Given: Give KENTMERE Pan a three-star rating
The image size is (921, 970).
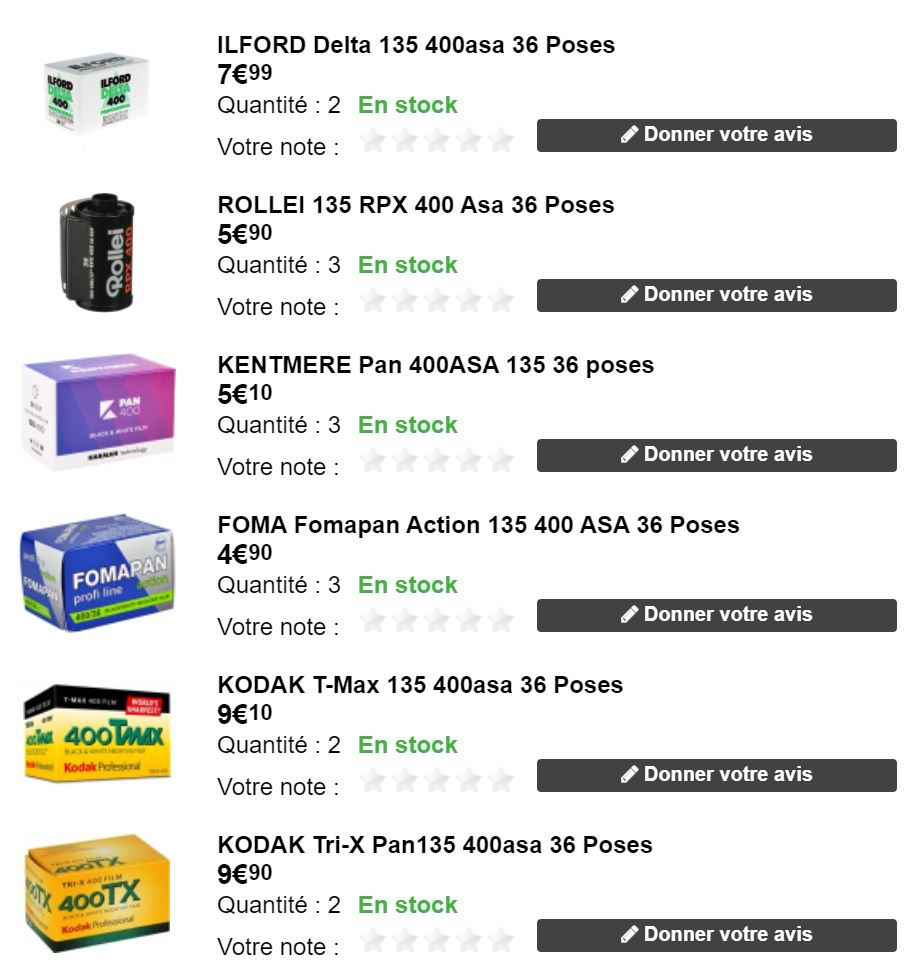Looking at the screenshot, I should (x=437, y=461).
